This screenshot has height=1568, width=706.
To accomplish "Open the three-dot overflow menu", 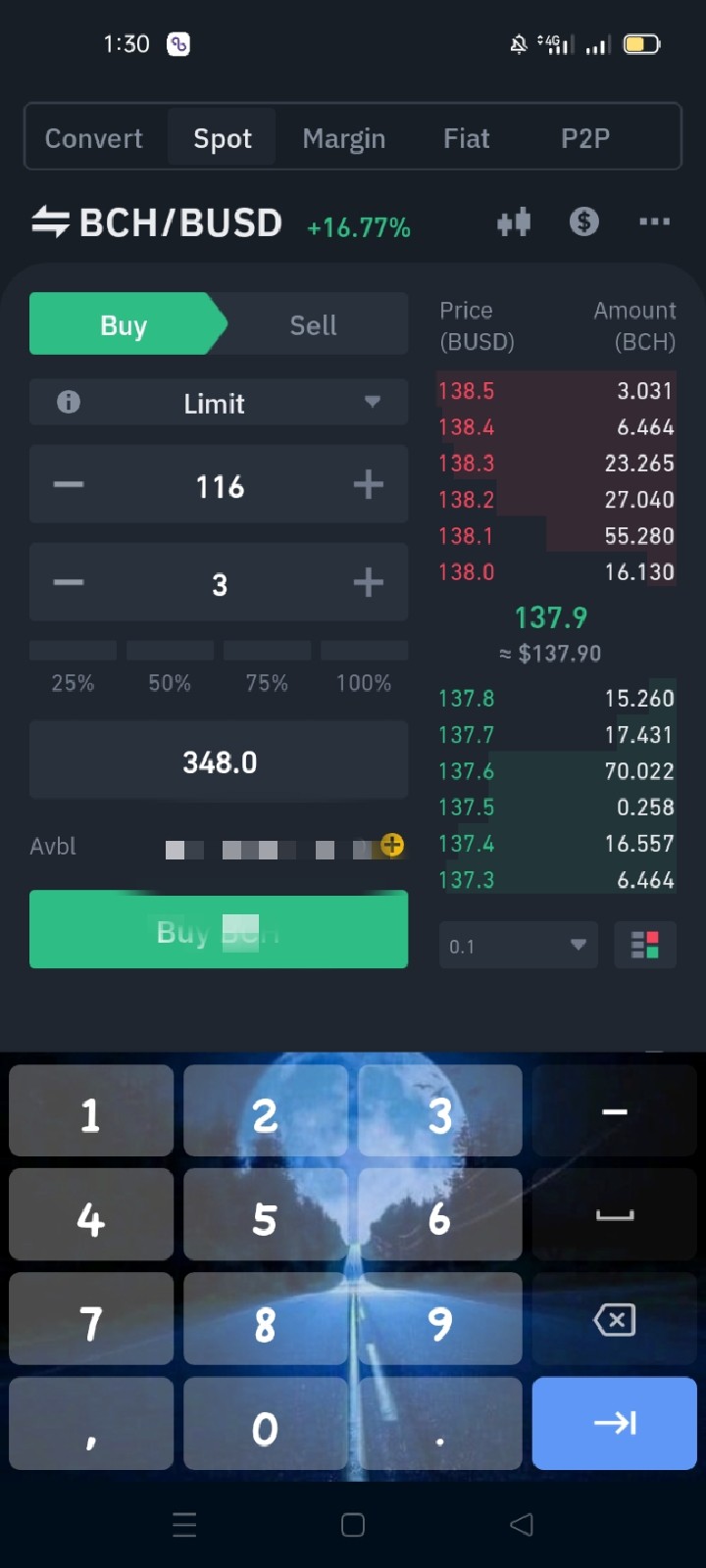I will [654, 222].
